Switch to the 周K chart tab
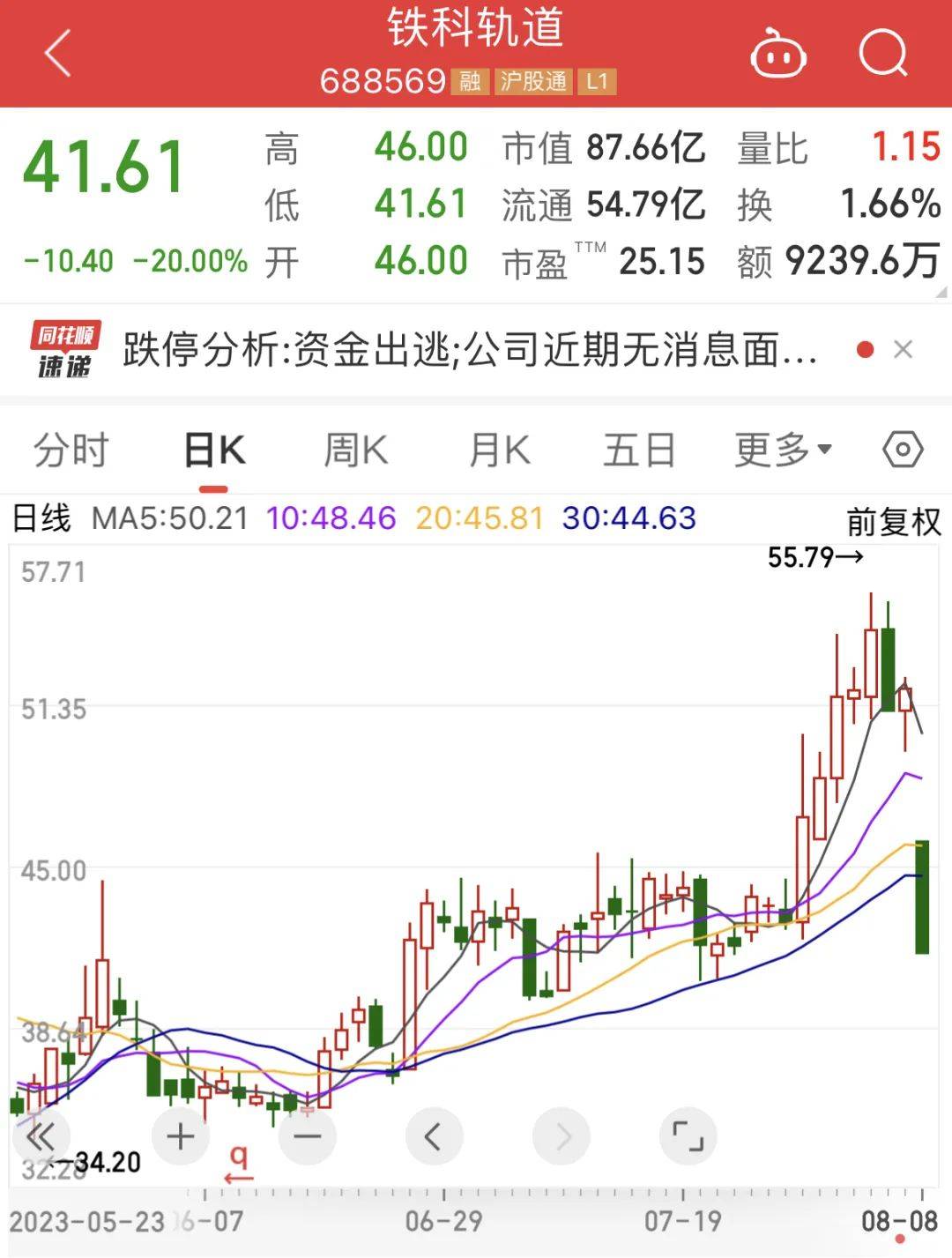Viewport: 952px width, 1258px height. click(x=355, y=450)
